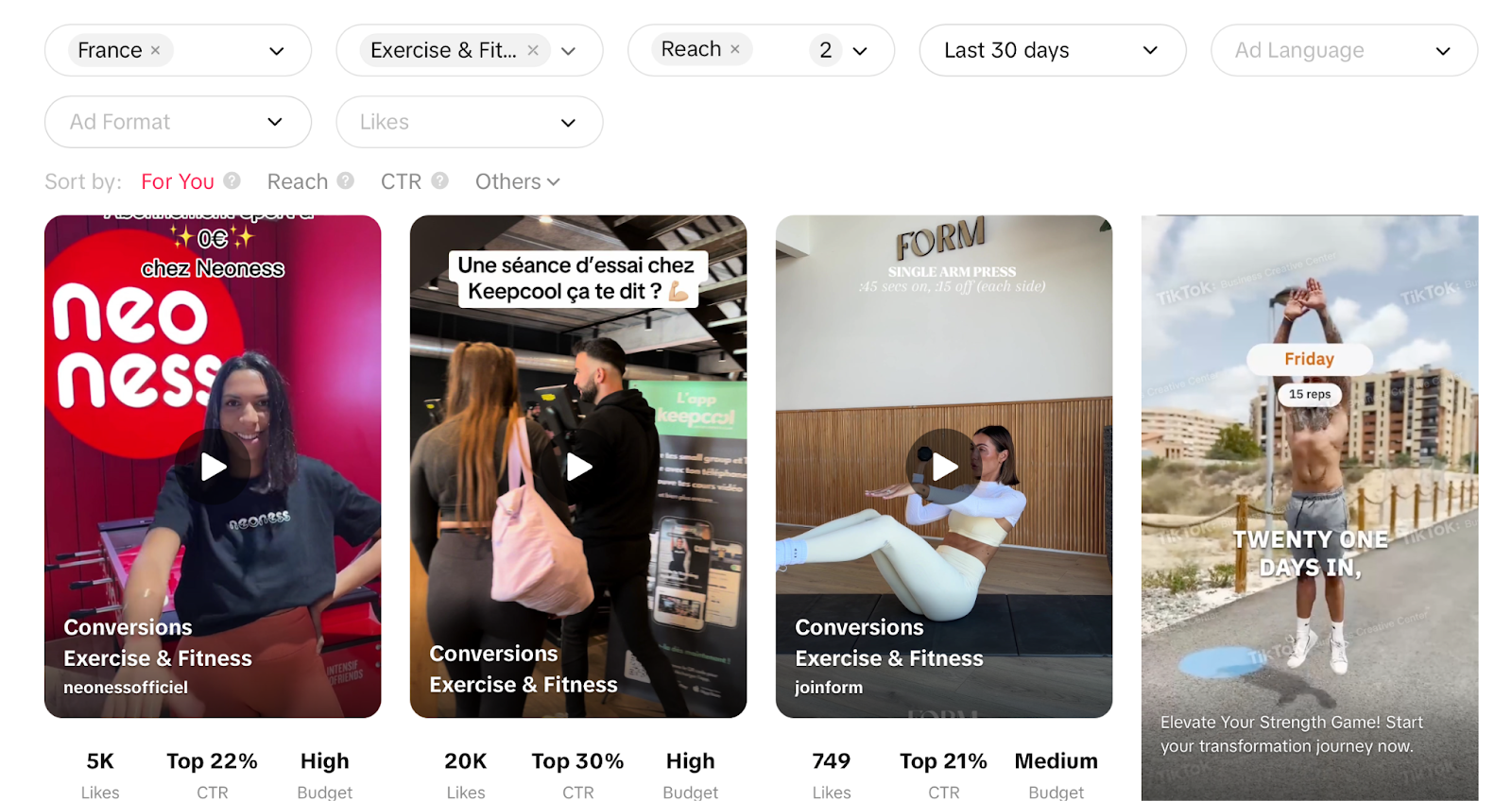Remove the Reach objective chip
This screenshot has height=801, width=1512.
point(735,49)
